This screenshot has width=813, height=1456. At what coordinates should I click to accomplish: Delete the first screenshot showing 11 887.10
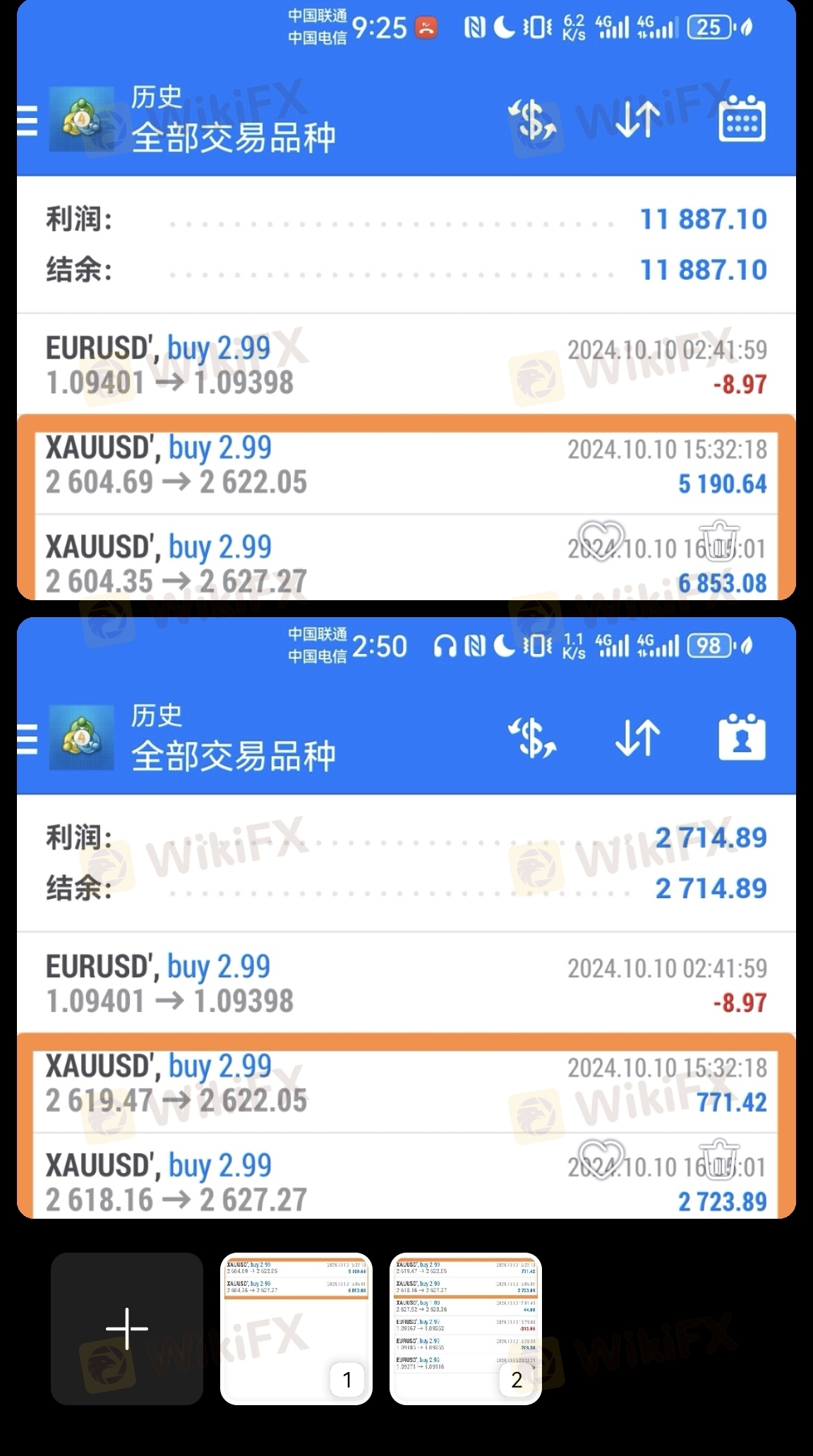click(719, 541)
